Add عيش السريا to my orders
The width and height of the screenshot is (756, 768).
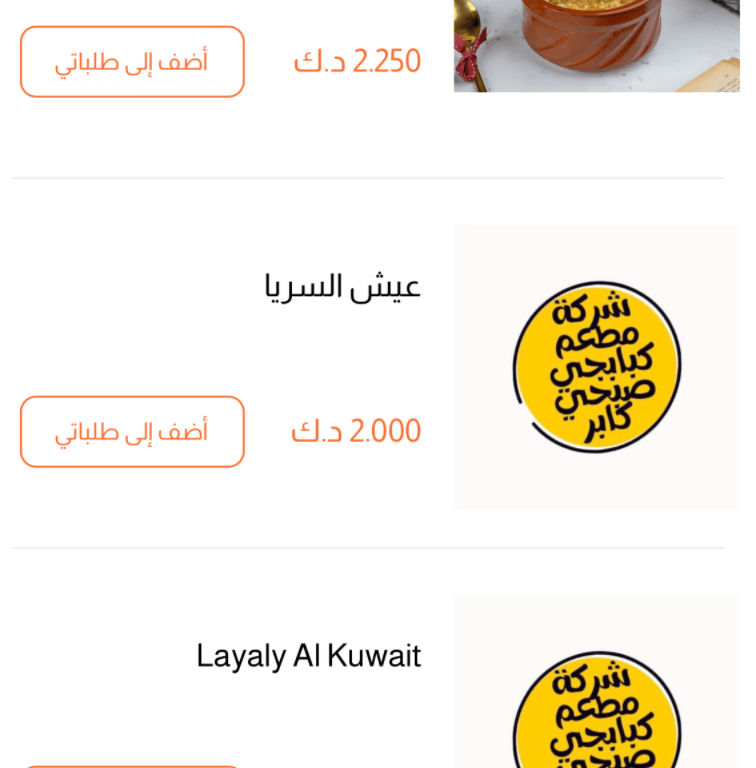coord(132,432)
